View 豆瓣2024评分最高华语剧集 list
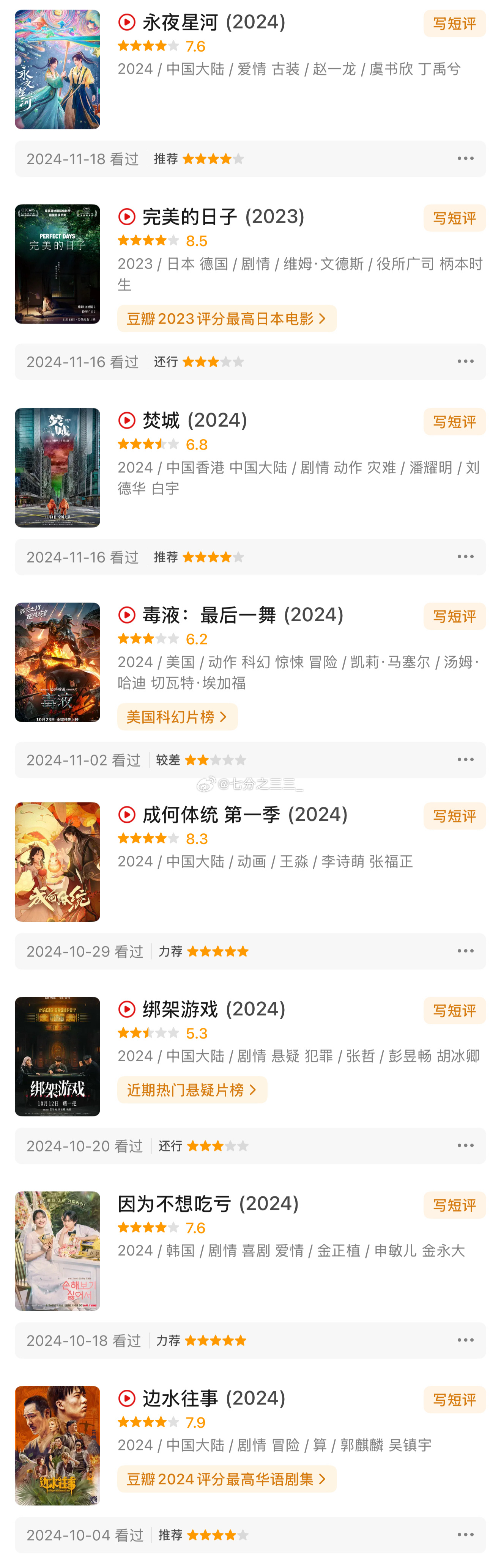 point(227,1479)
